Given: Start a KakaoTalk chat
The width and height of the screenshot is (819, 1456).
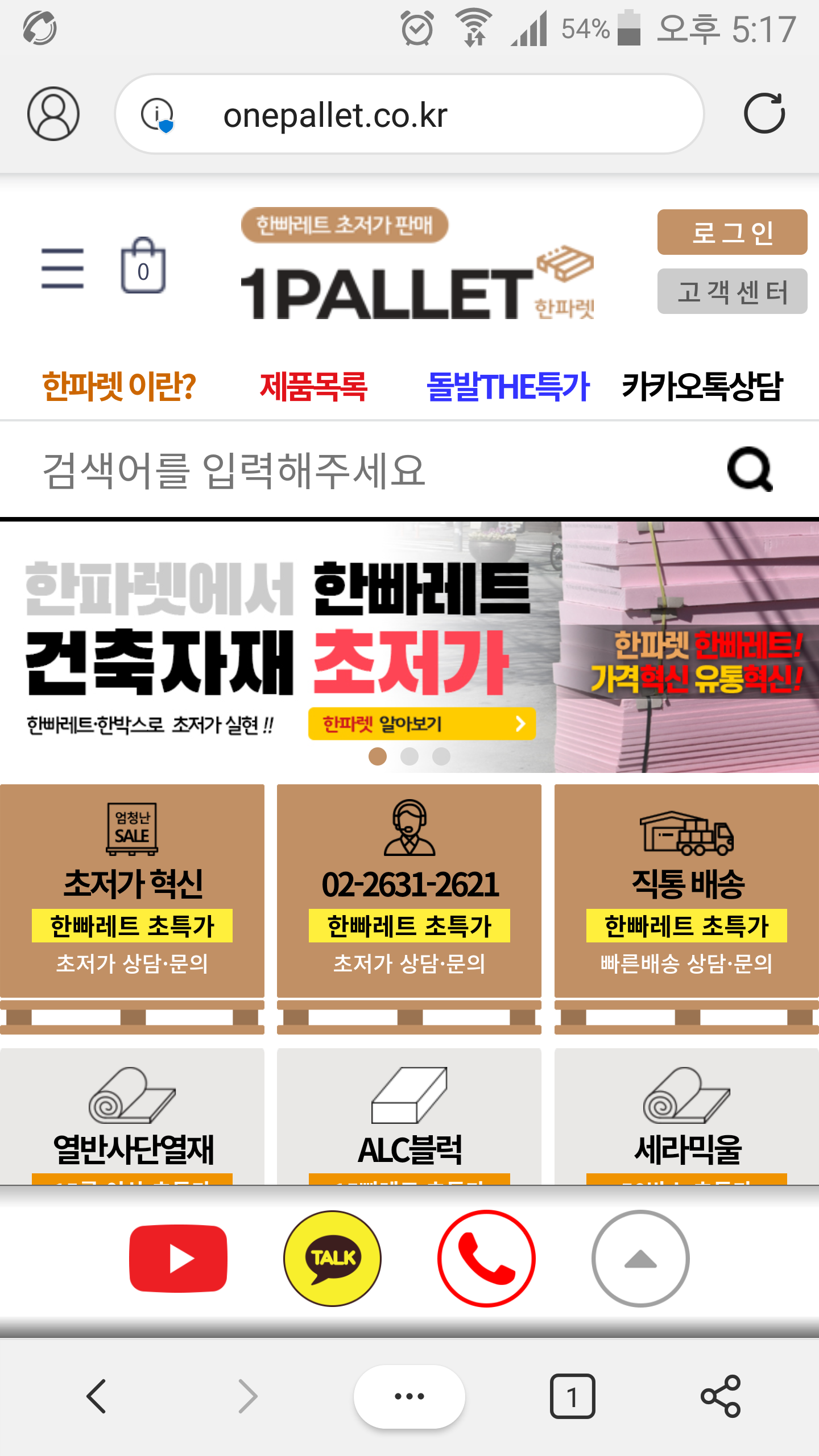Looking at the screenshot, I should 332,1258.
